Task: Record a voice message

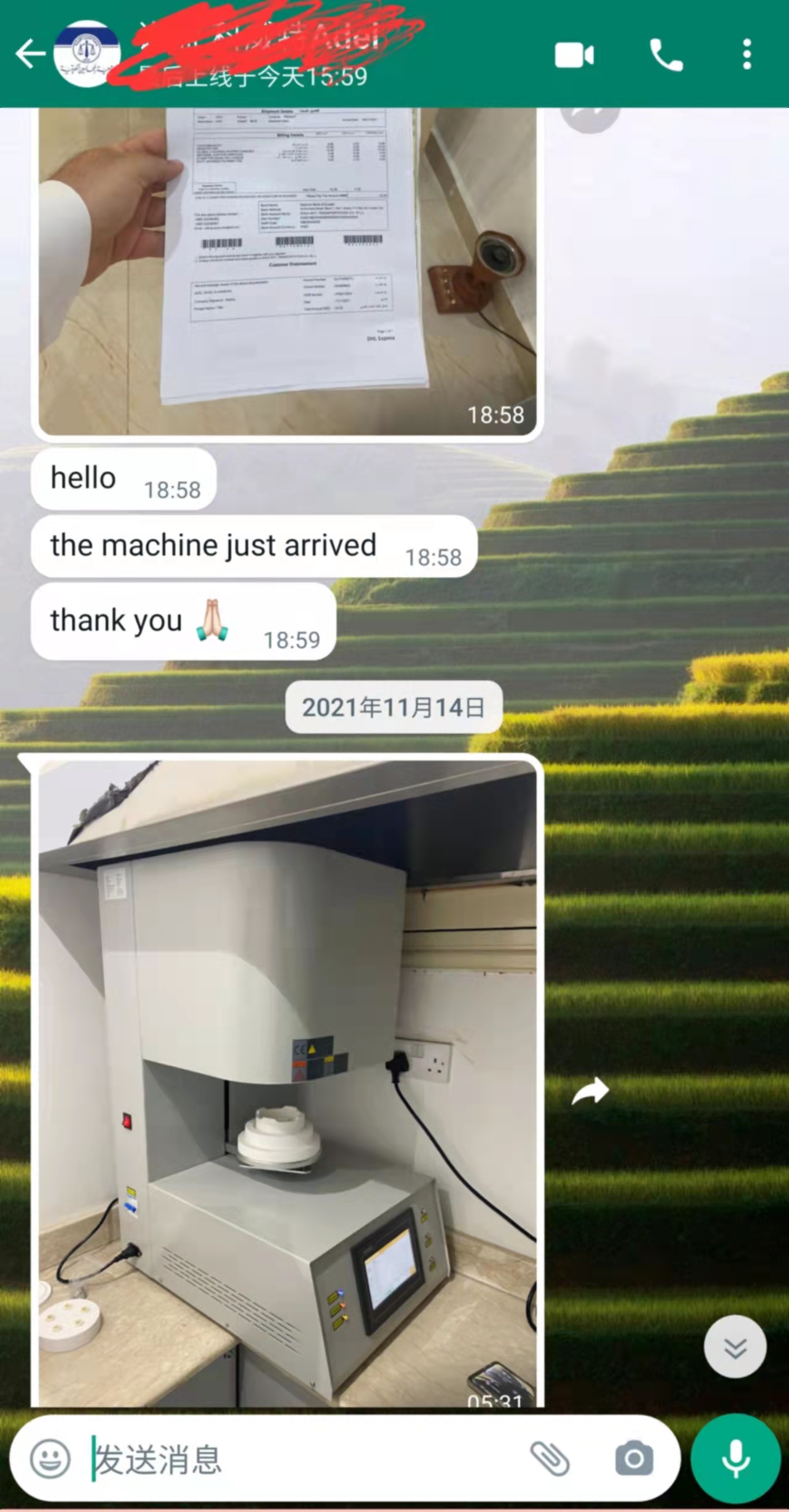Action: [735, 1459]
